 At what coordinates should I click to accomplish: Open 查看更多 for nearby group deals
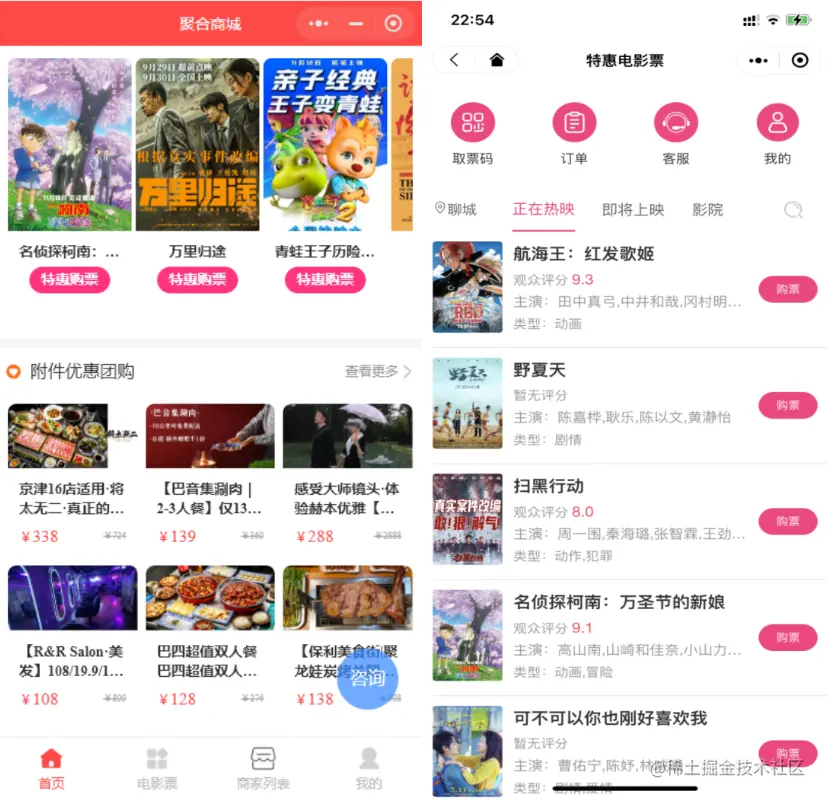click(377, 372)
